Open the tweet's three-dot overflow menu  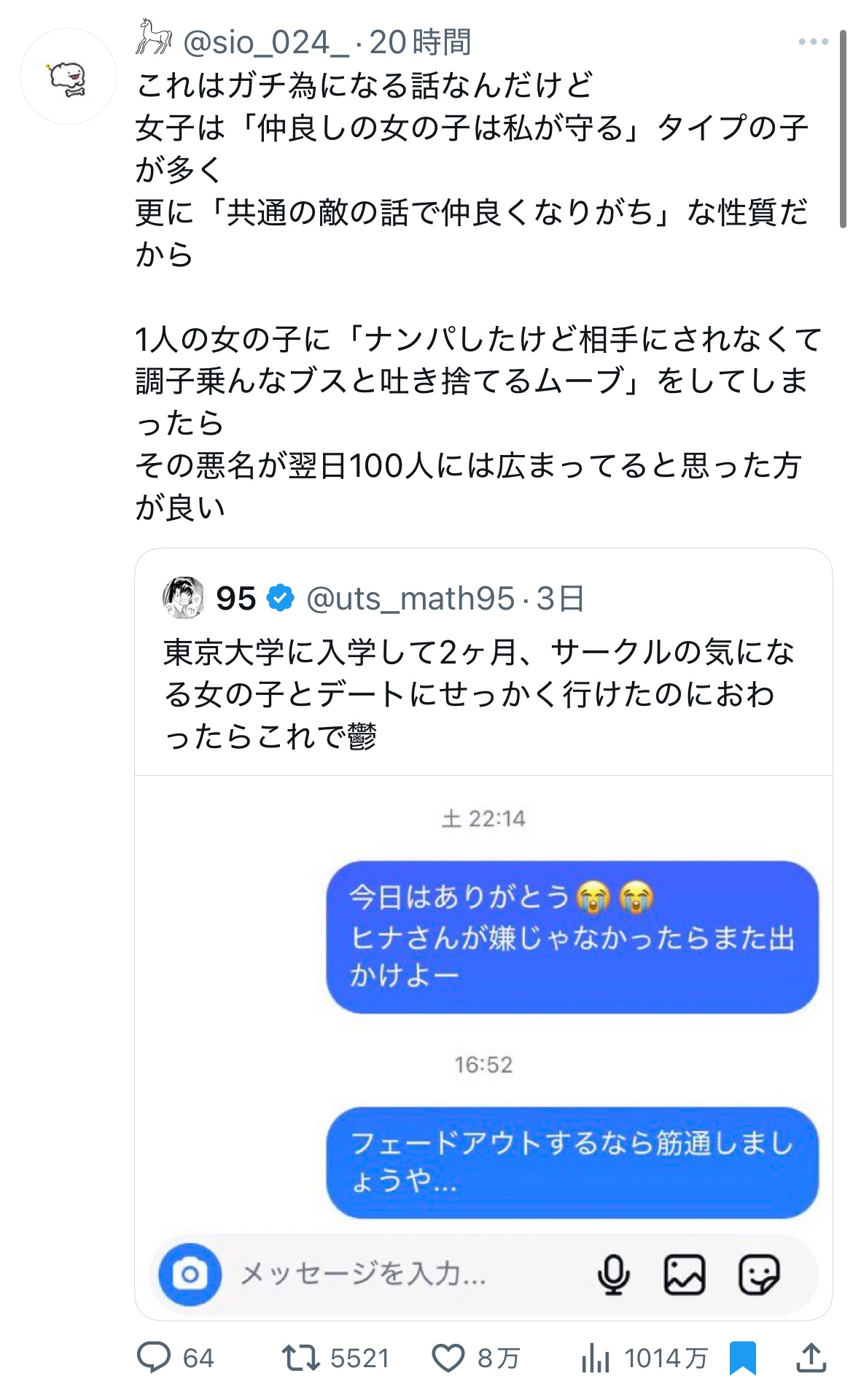click(813, 42)
